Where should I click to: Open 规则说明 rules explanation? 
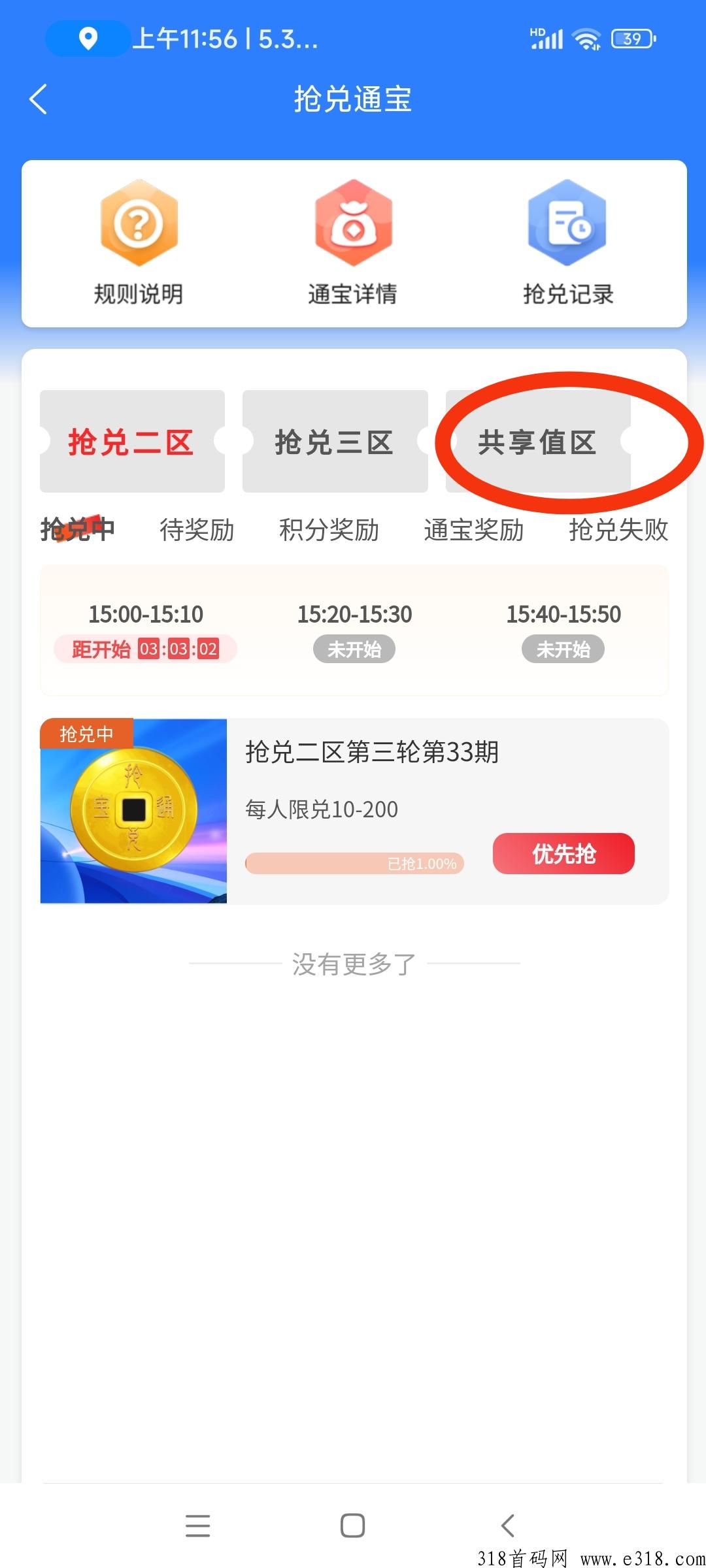(139, 242)
